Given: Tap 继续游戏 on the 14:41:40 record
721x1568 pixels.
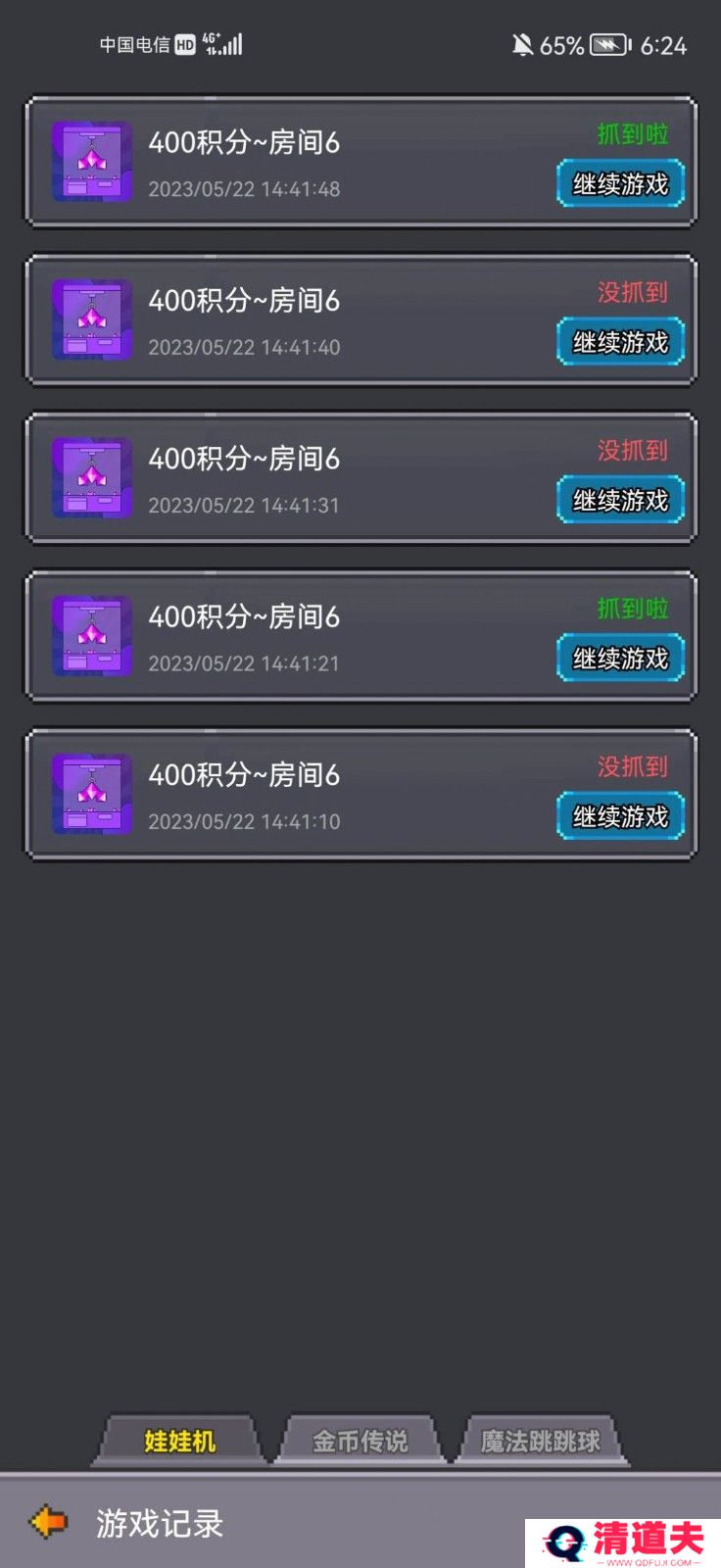Looking at the screenshot, I should pos(620,342).
